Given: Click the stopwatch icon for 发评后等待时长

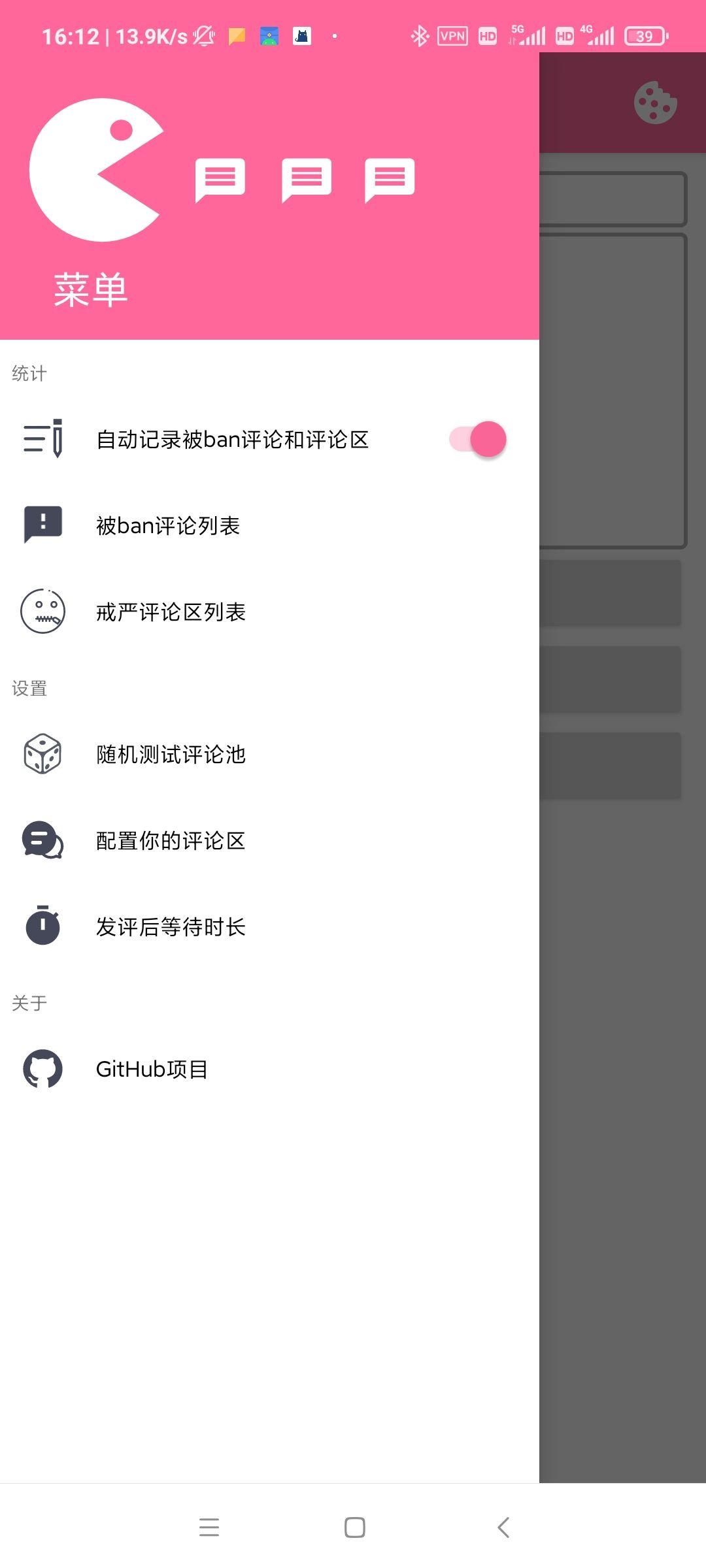Looking at the screenshot, I should pos(41,926).
